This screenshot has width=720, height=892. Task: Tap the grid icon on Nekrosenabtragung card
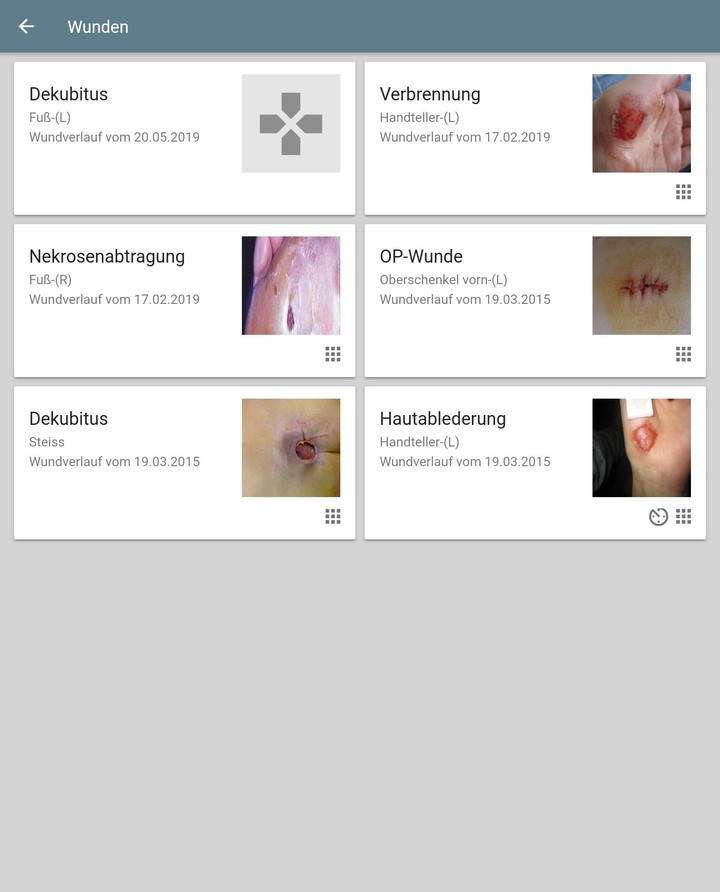(333, 354)
